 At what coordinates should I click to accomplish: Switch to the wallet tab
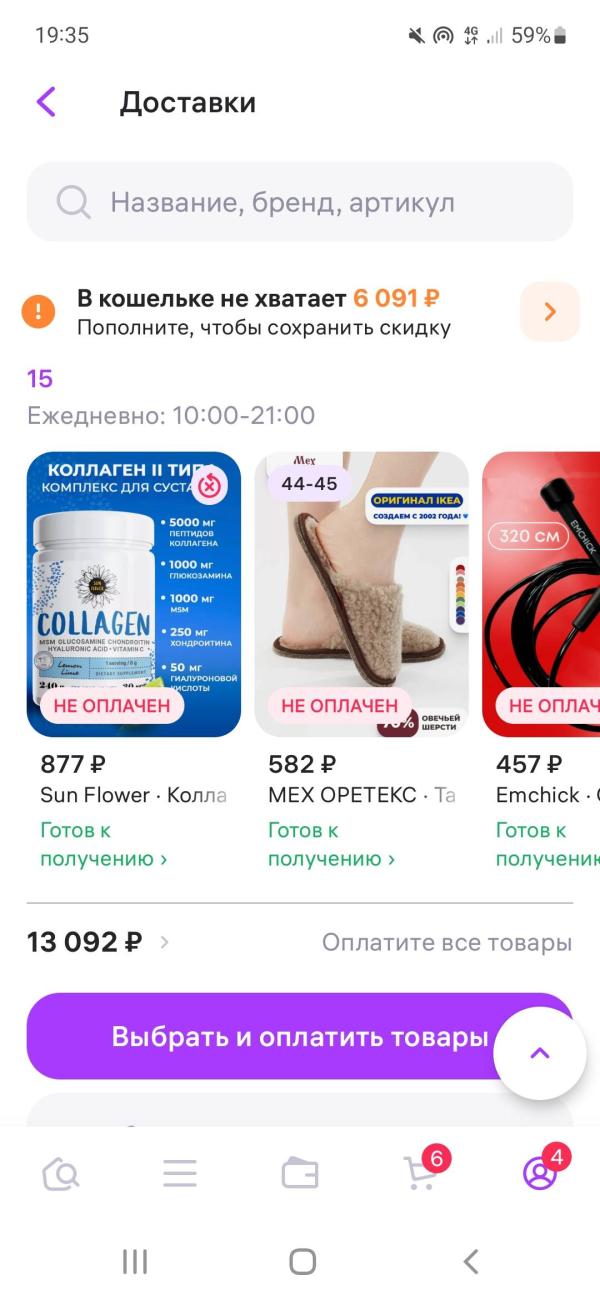(x=300, y=1173)
